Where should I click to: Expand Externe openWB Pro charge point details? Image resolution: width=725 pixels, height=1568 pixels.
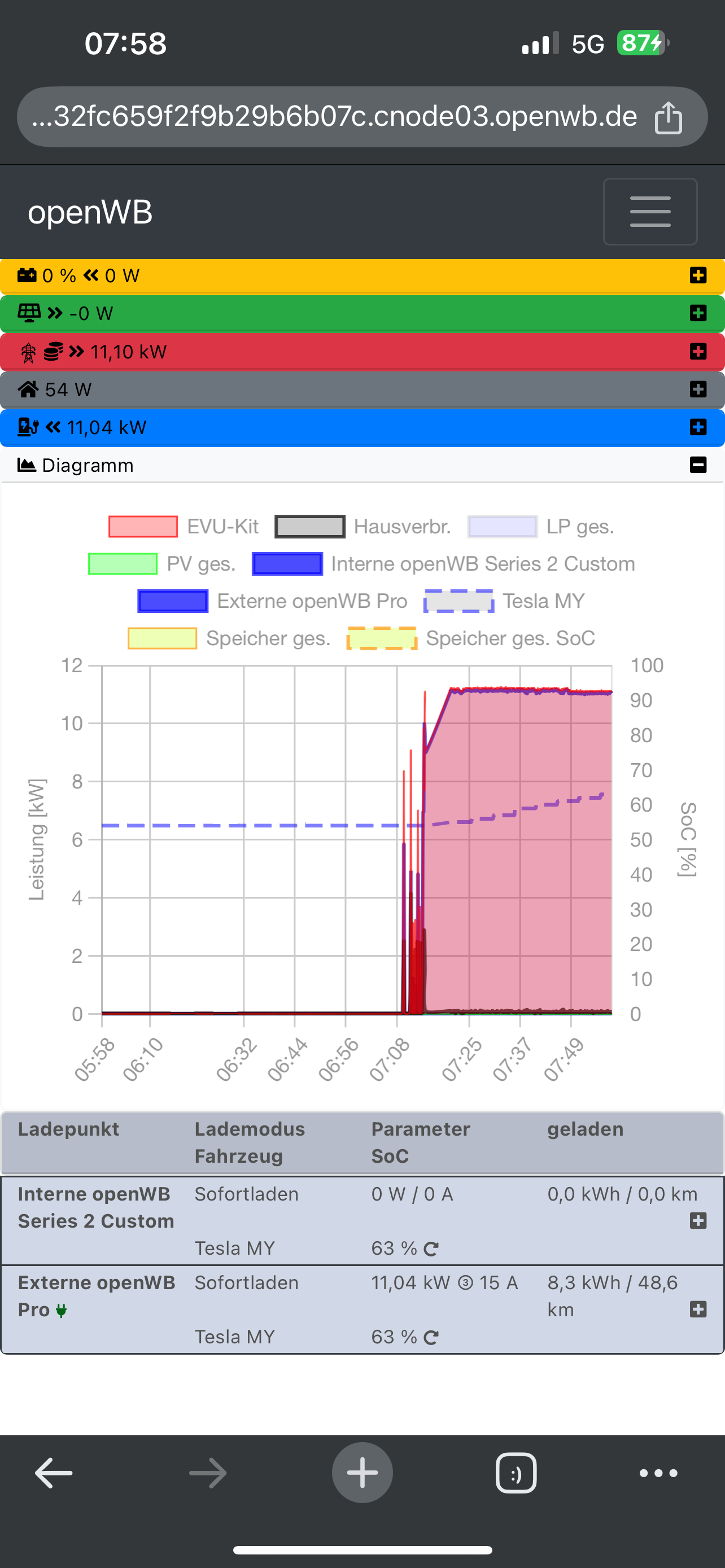tap(697, 1309)
